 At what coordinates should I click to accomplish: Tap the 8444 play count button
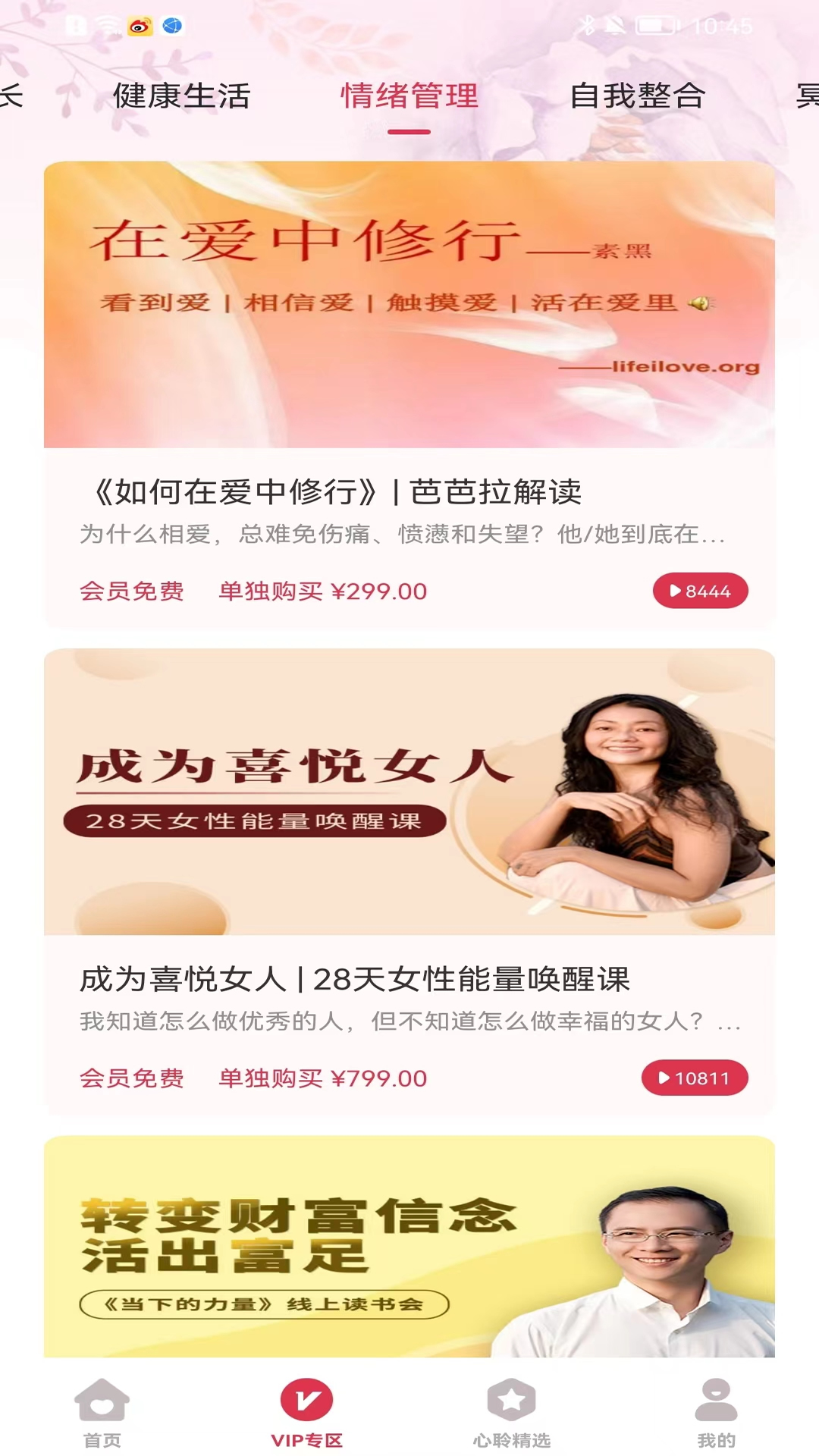tap(700, 591)
